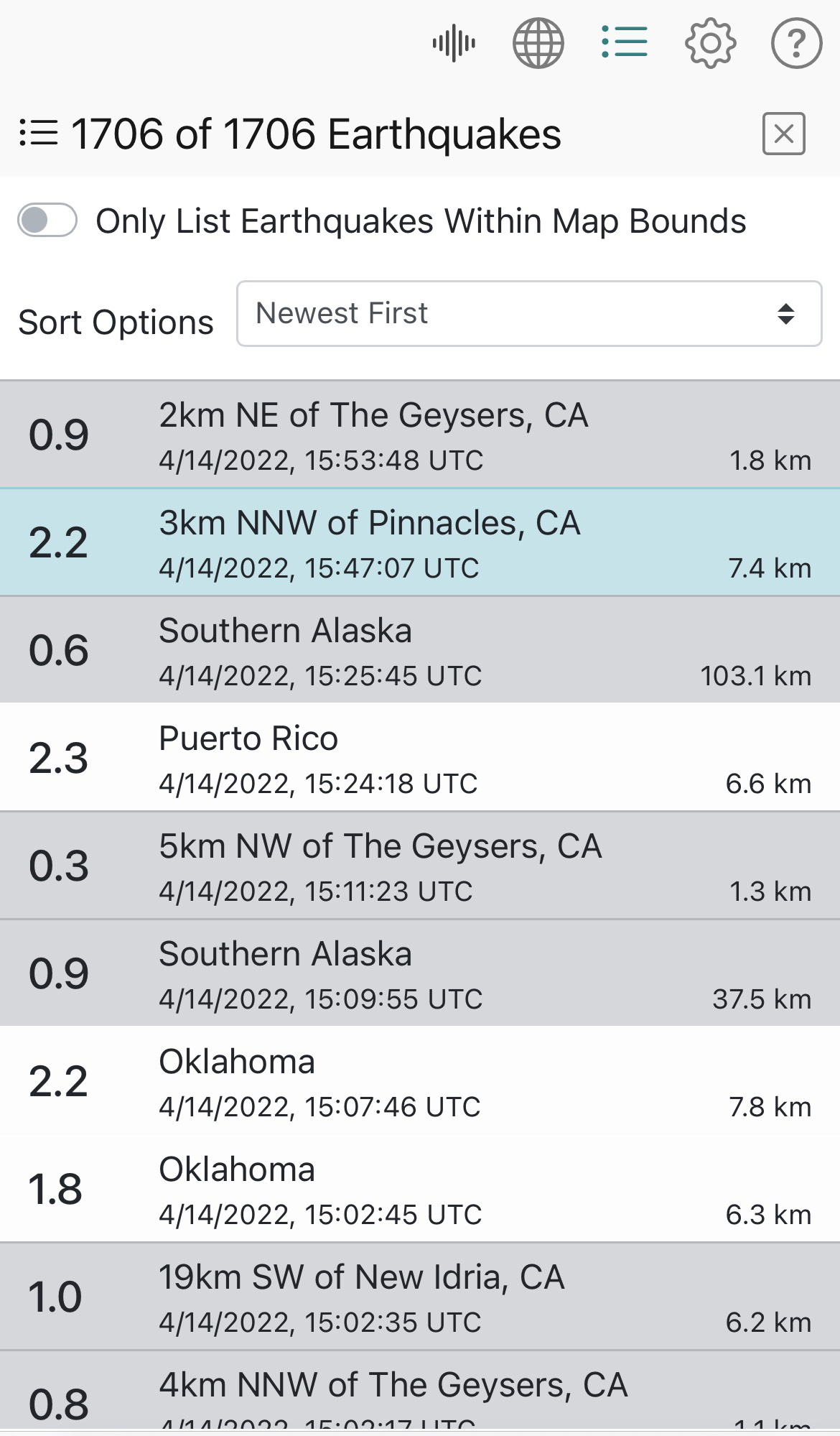Open the Southern Alaska 103.1 km earthquake
Viewport: 840px width, 1436px height.
point(420,650)
